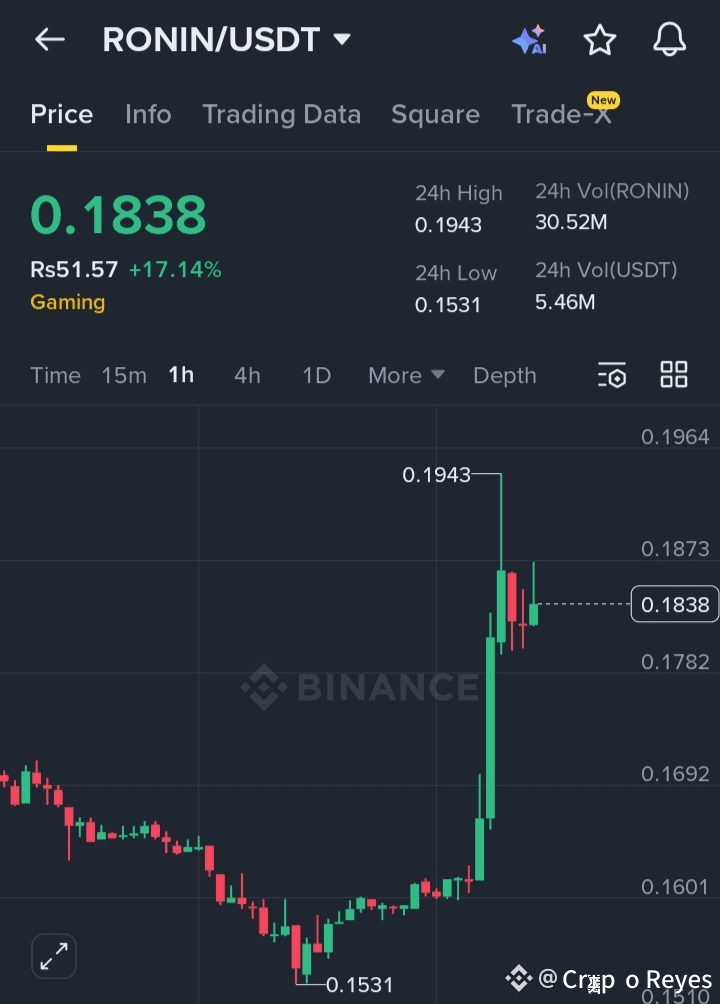The image size is (720, 1004).
Task: Change chart interval to 4h
Action: pyautogui.click(x=247, y=376)
